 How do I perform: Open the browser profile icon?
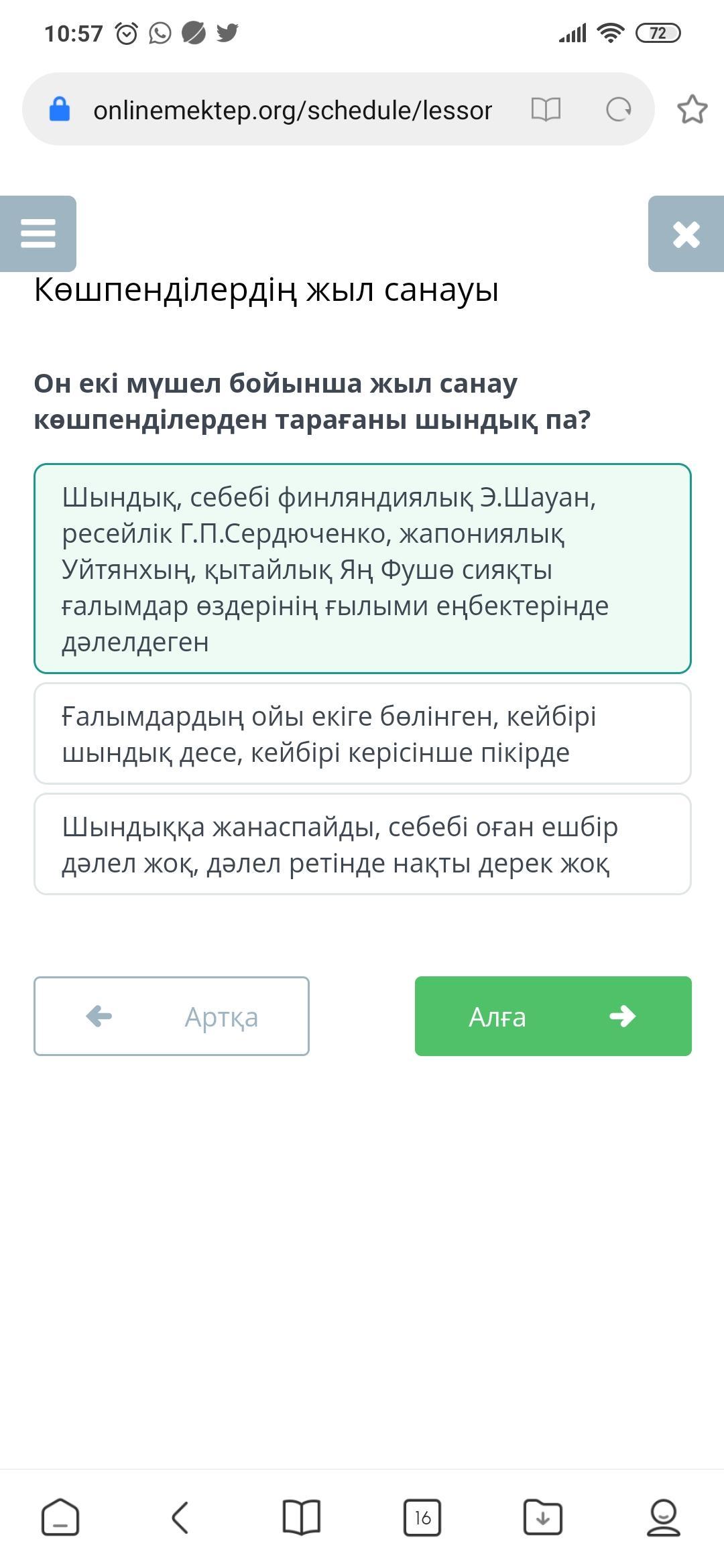(x=664, y=1517)
